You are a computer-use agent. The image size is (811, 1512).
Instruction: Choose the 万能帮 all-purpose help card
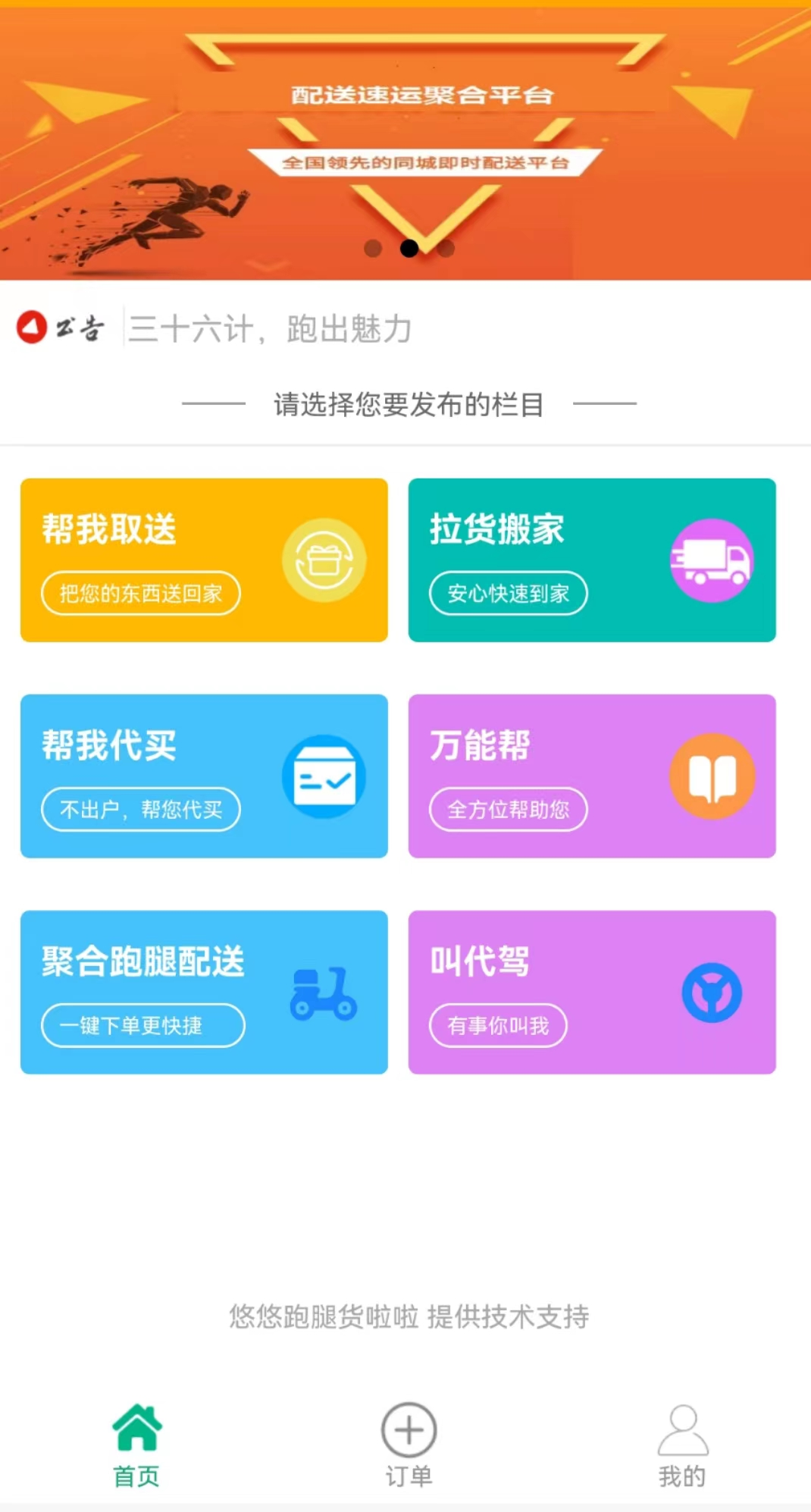(592, 776)
